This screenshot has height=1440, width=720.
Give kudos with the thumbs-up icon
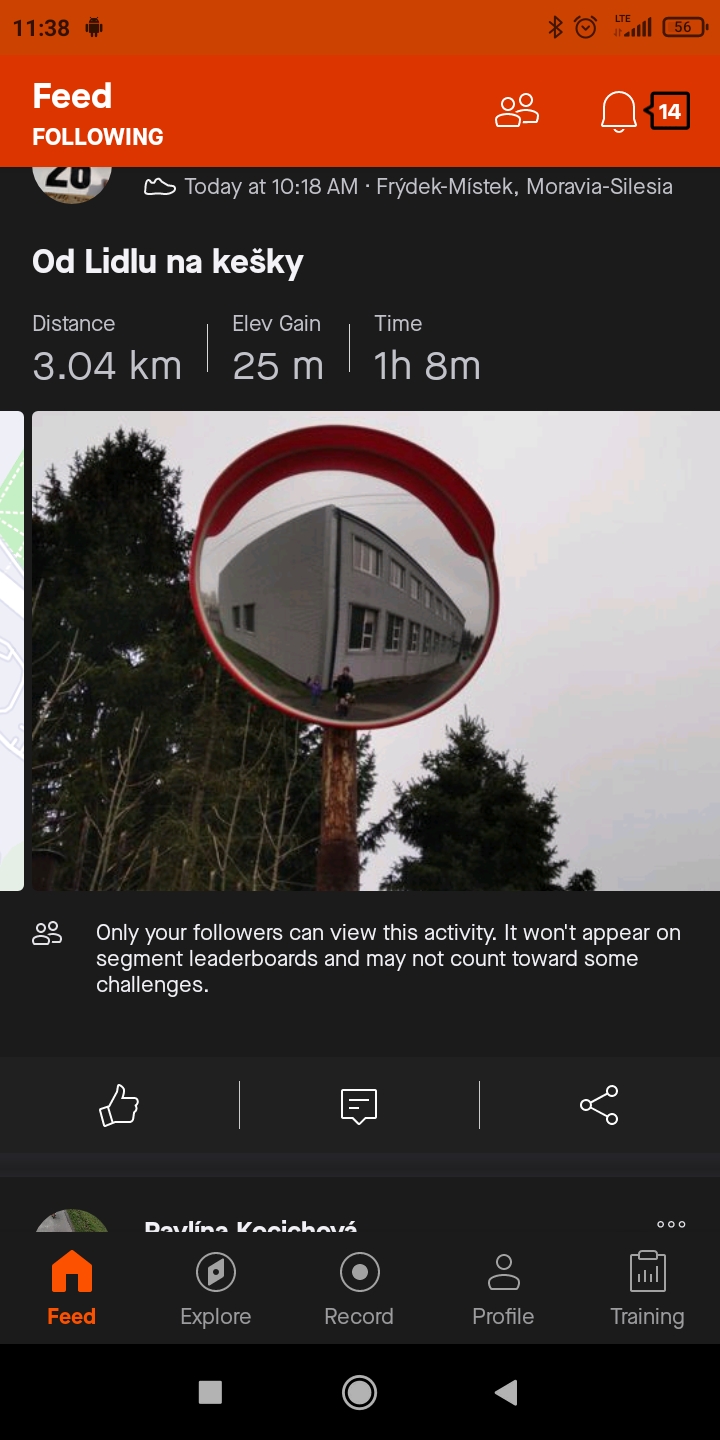click(x=119, y=1105)
